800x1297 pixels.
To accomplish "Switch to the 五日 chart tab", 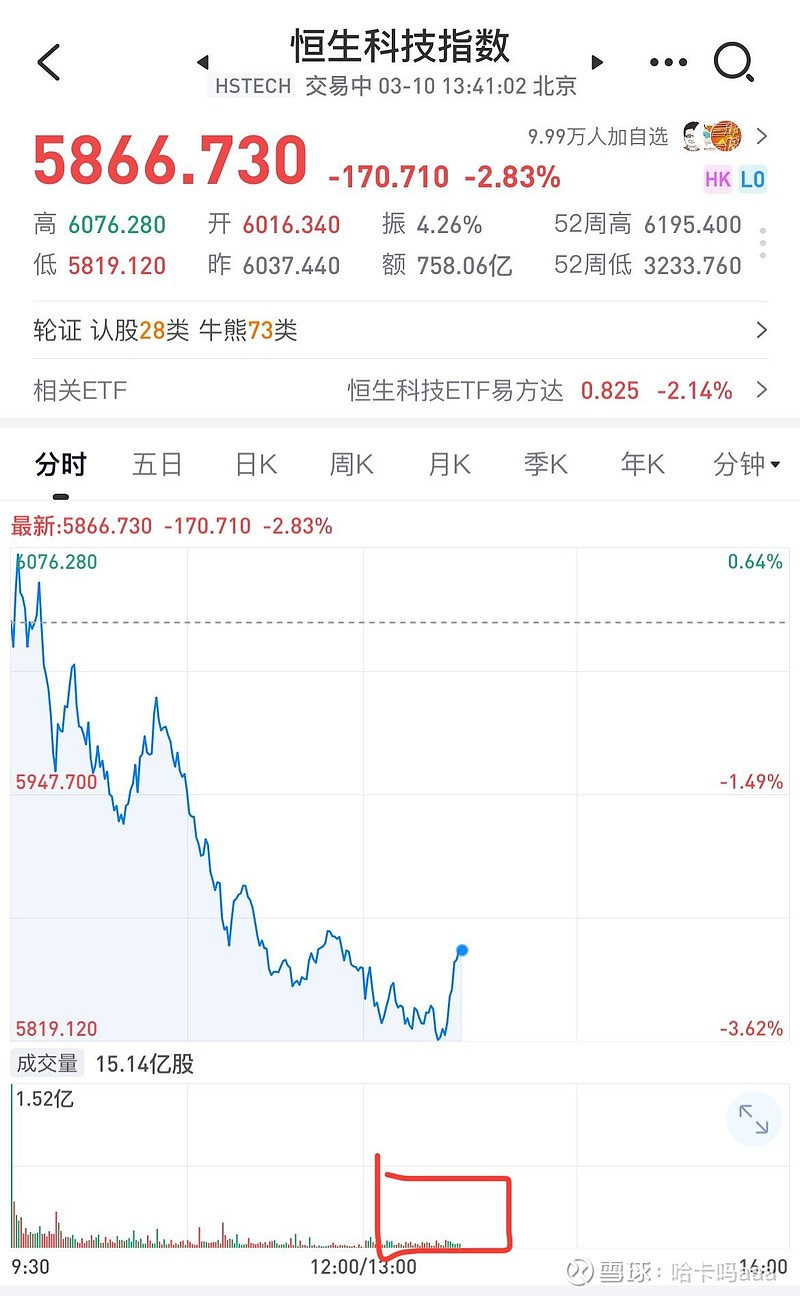I will click(157, 464).
